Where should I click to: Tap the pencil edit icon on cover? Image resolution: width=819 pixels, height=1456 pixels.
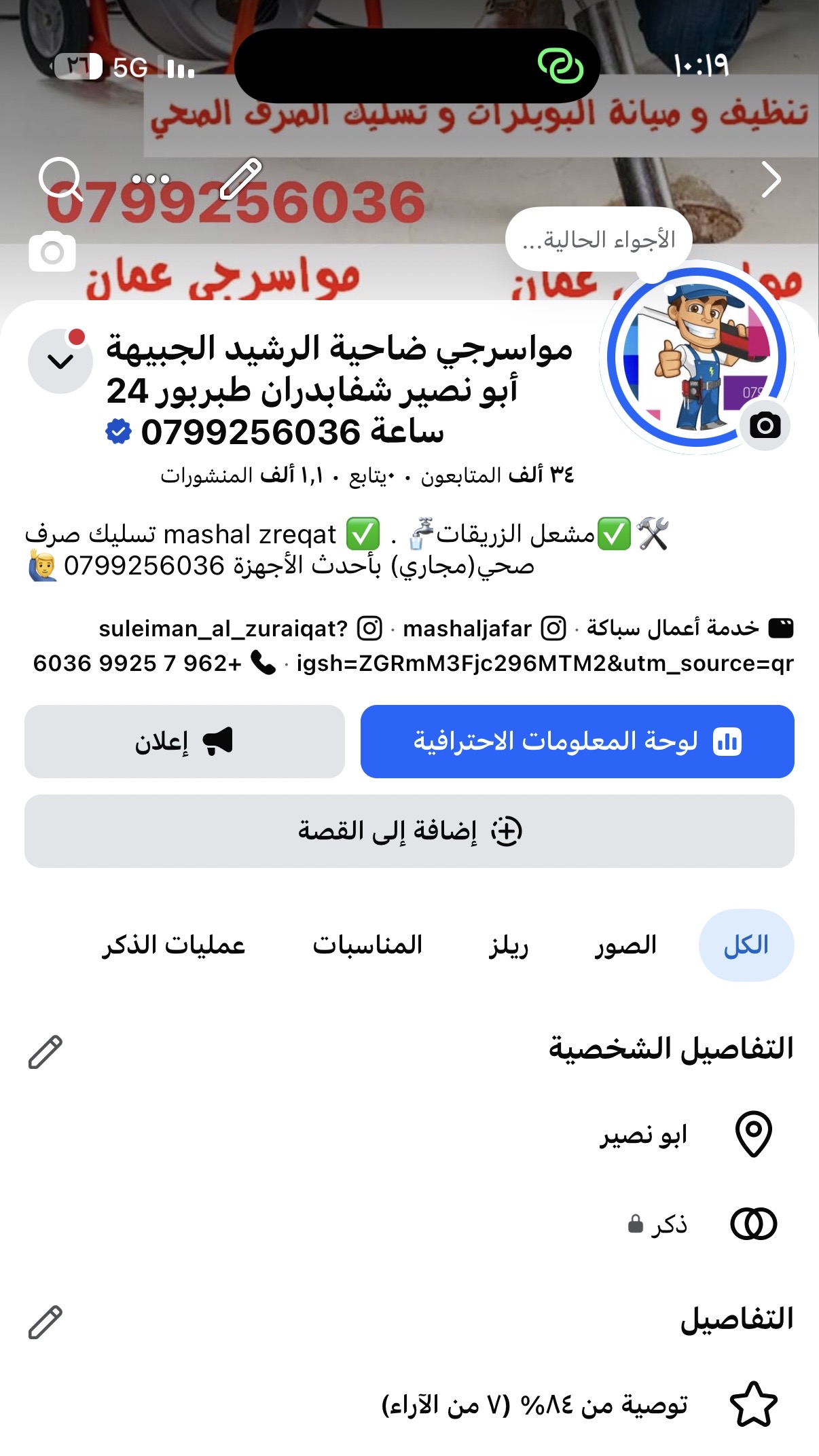tap(241, 179)
